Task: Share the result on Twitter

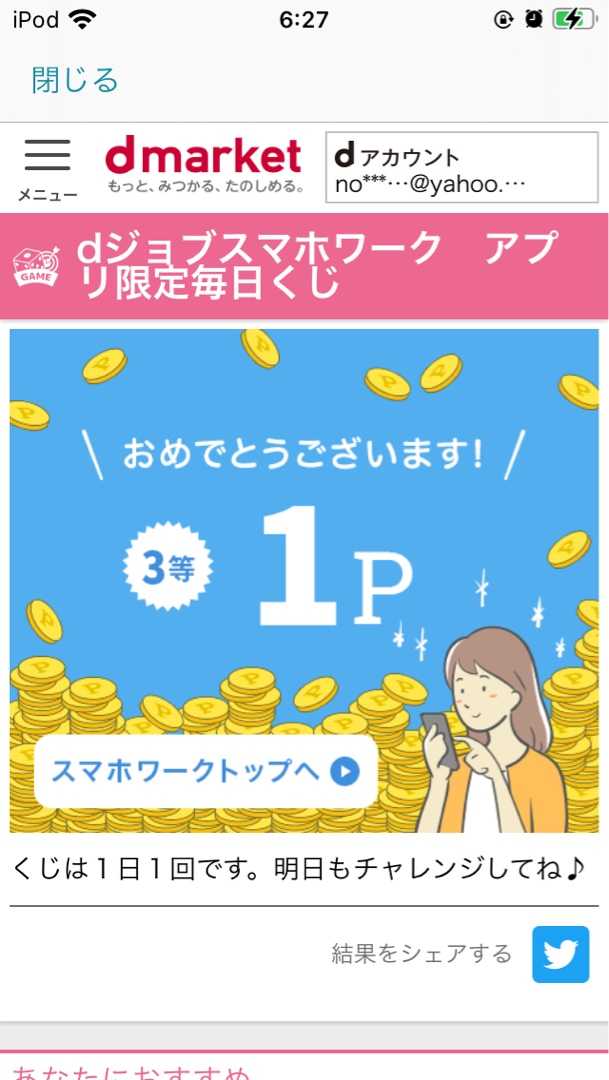Action: (x=561, y=954)
